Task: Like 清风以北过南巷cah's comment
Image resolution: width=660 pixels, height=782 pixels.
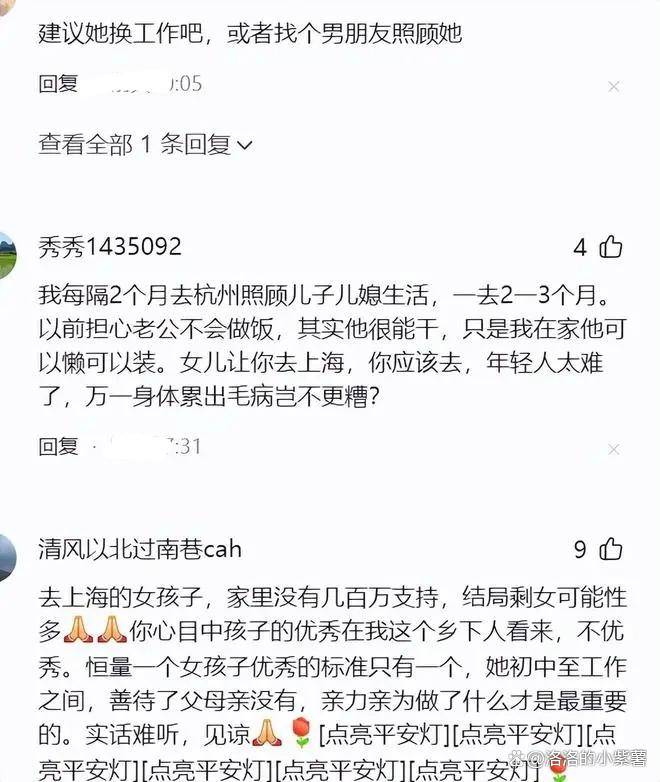Action: [611, 549]
